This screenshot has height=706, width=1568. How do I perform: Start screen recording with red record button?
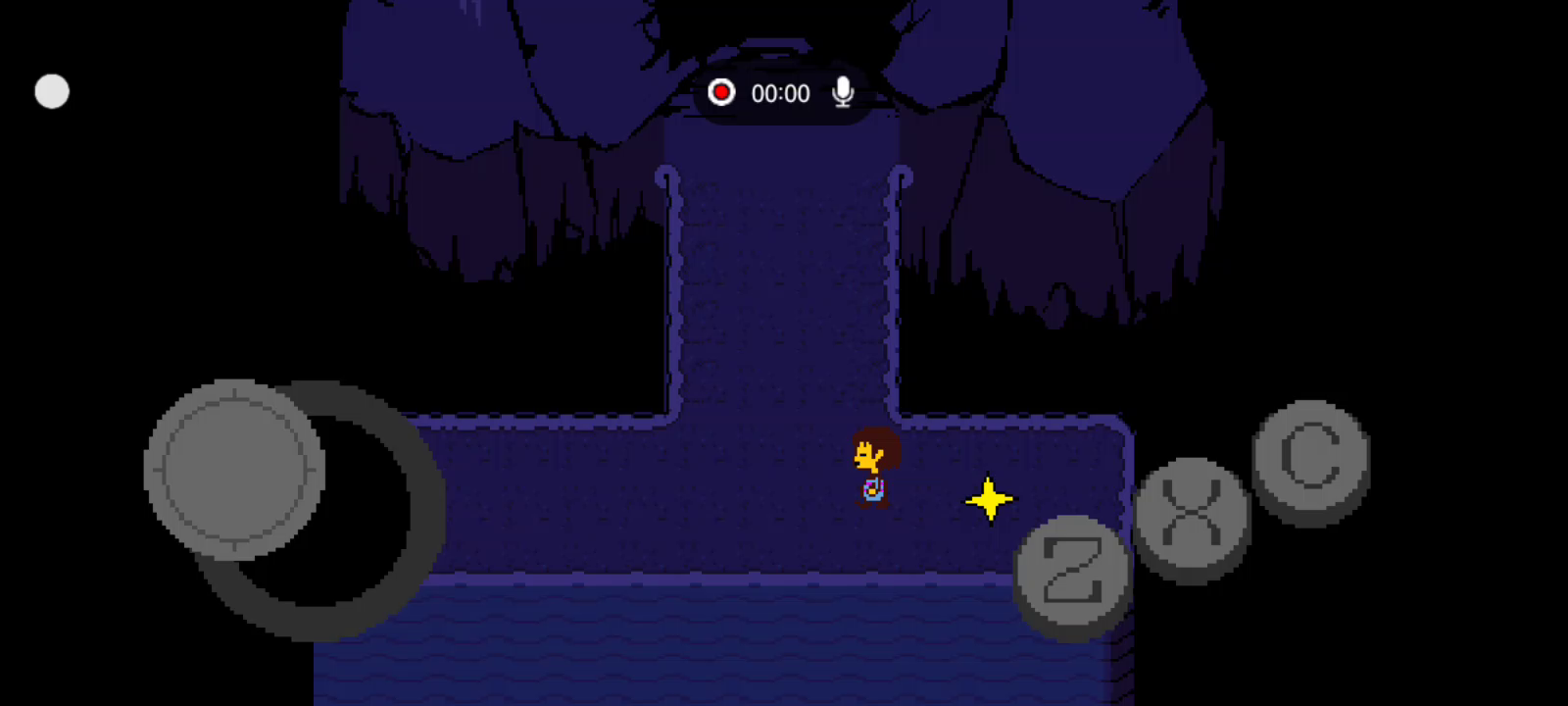click(x=721, y=93)
